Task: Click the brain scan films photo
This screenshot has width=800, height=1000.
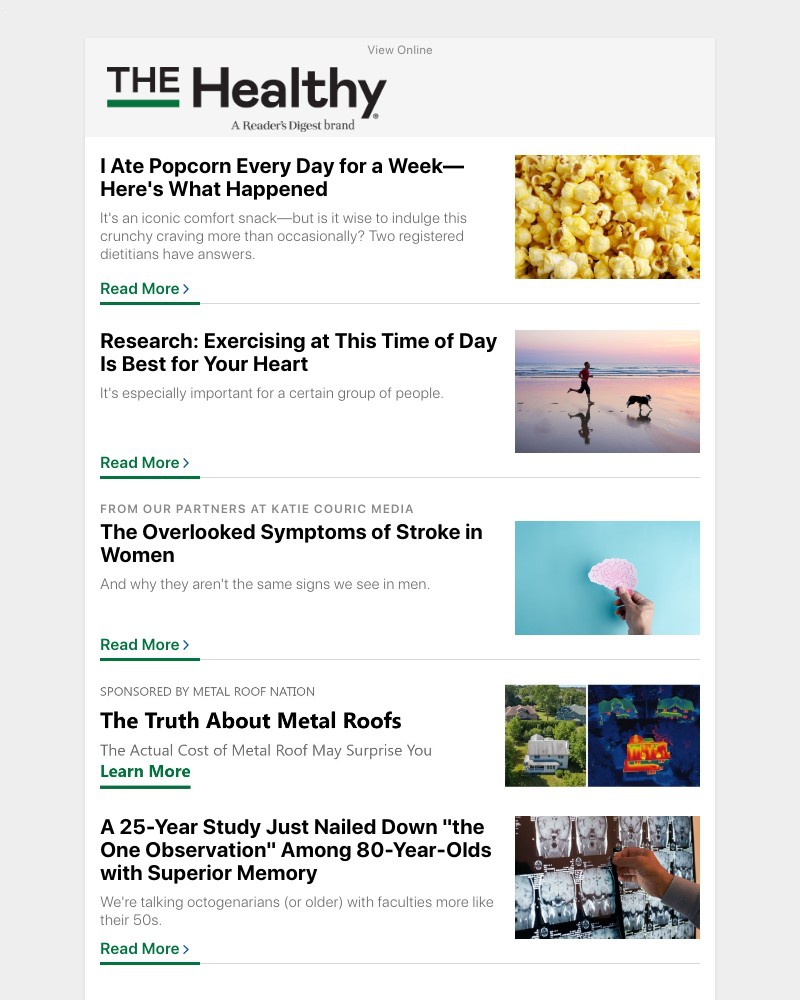Action: [x=606, y=877]
